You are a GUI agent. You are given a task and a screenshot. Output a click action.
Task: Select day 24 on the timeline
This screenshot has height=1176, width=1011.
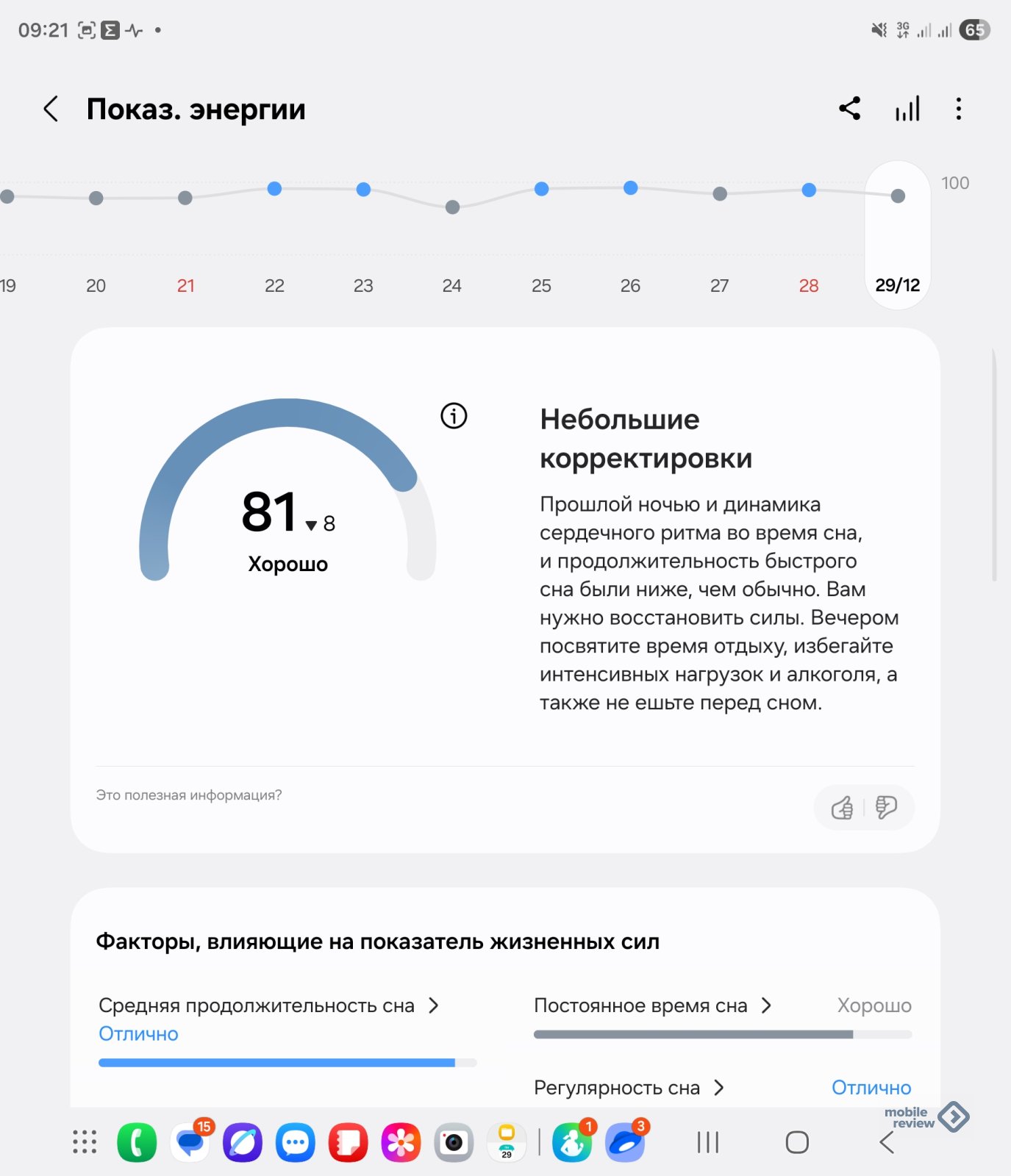click(452, 285)
